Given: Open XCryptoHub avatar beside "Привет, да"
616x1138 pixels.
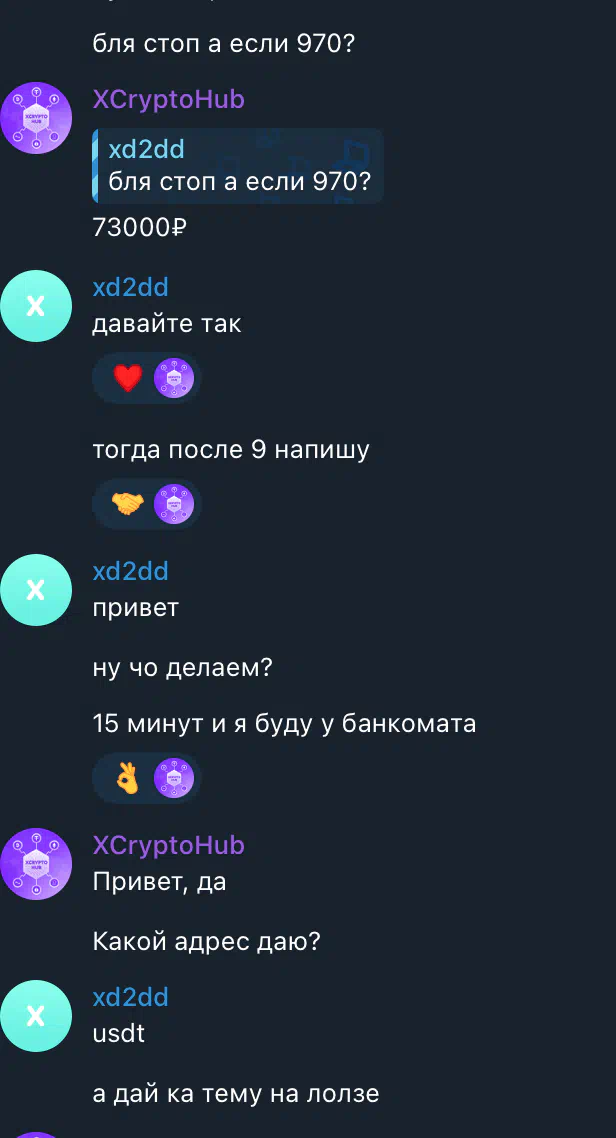Looking at the screenshot, I should (36, 864).
